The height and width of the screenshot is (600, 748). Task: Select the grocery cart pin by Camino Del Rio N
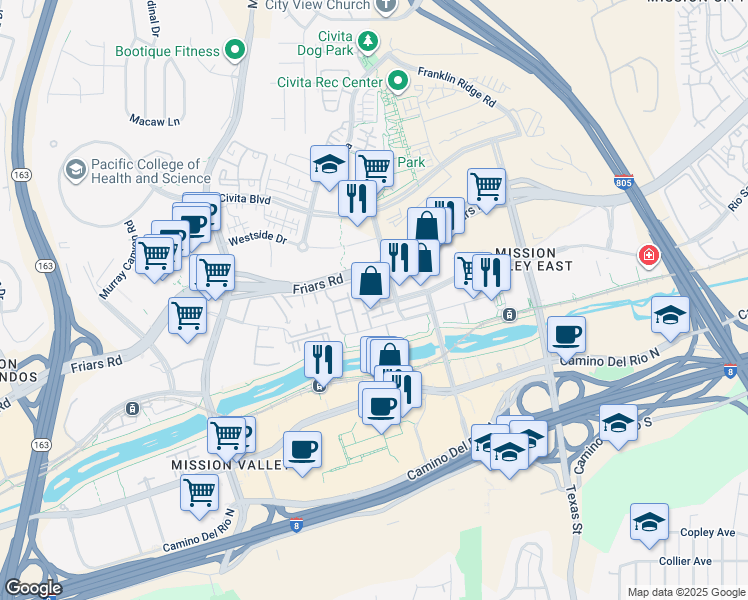tap(200, 492)
